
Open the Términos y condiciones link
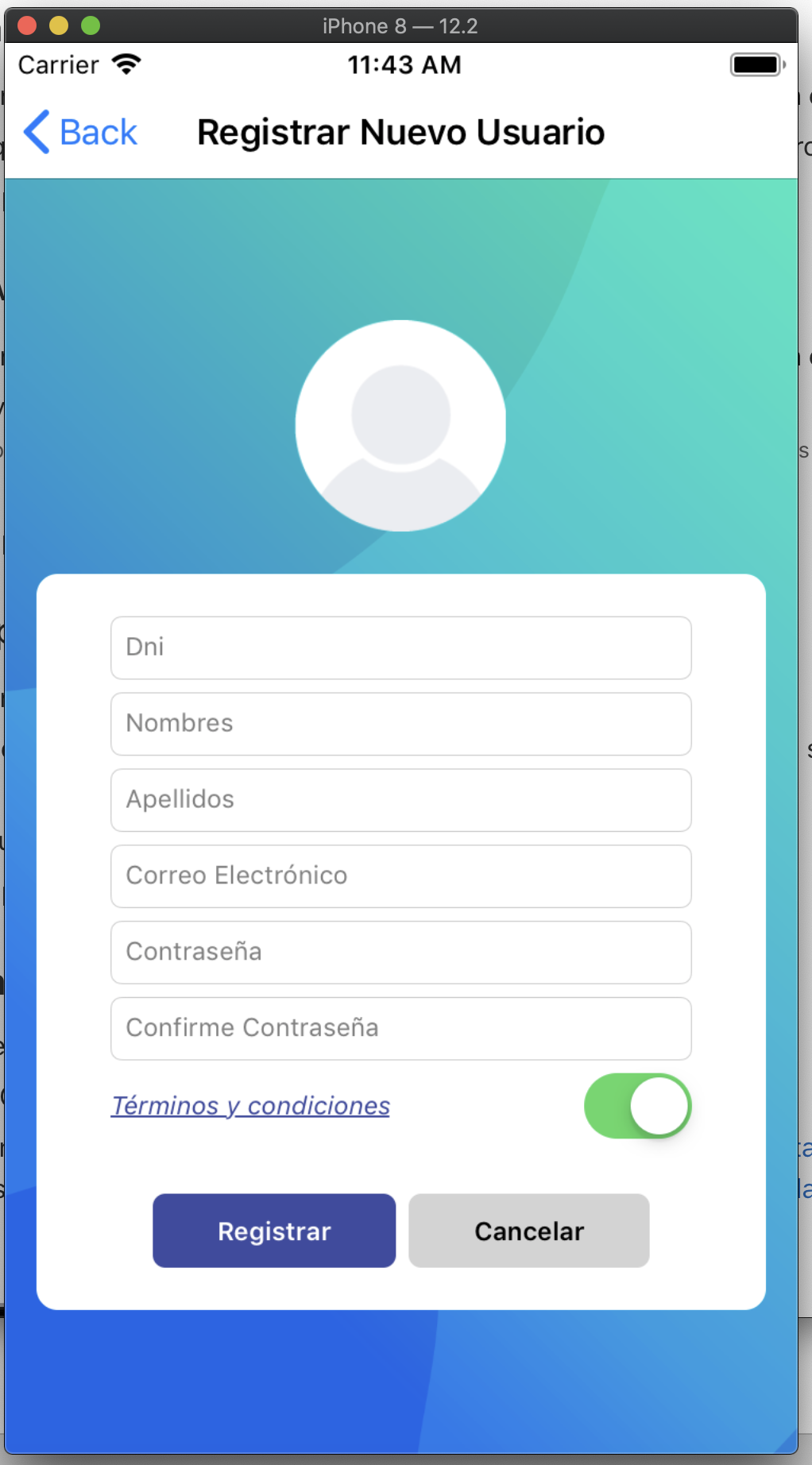tap(250, 1106)
